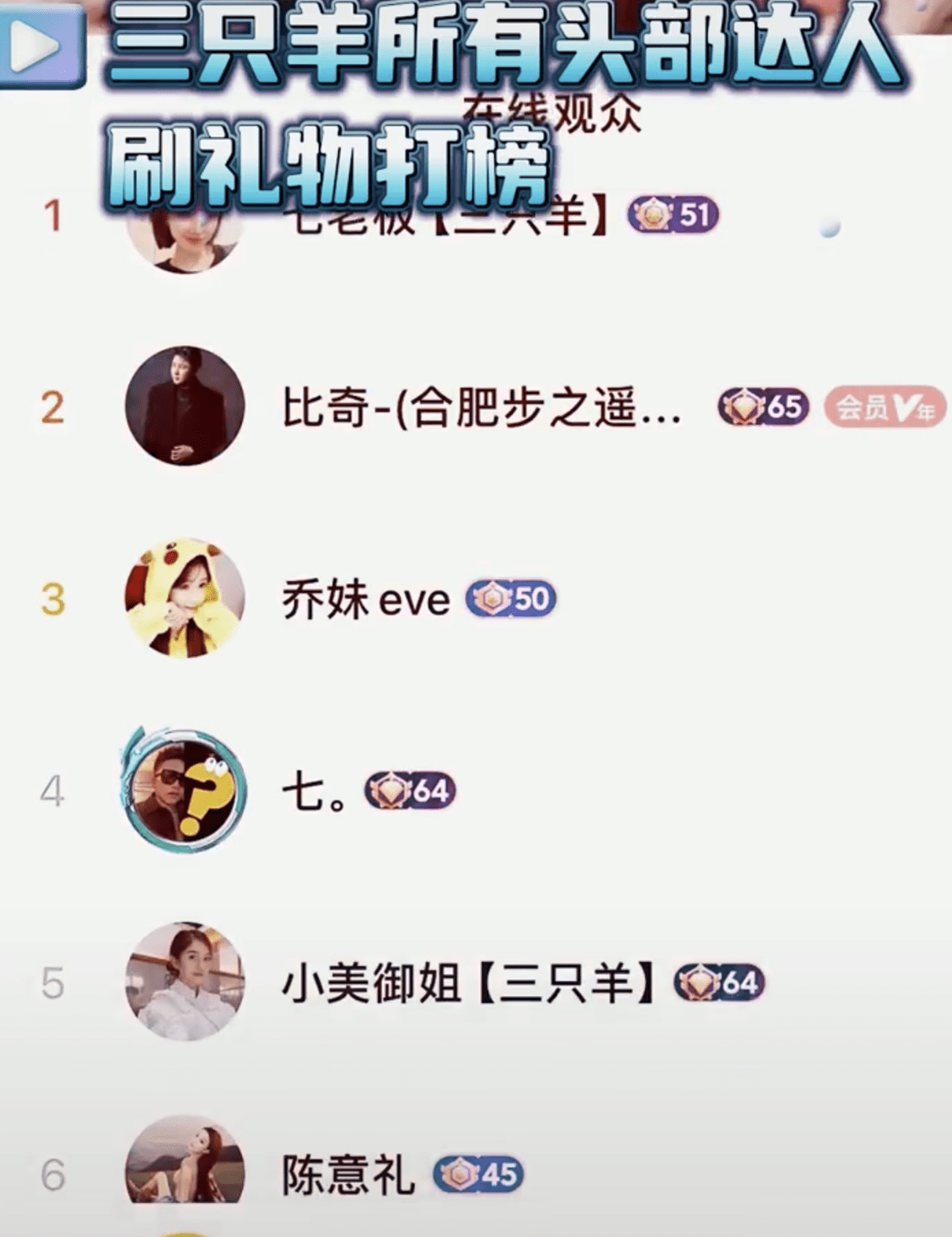The image size is (952, 1237).
Task: Open viewer 比奇-(合肥步之遥… row
Action: click(481, 408)
